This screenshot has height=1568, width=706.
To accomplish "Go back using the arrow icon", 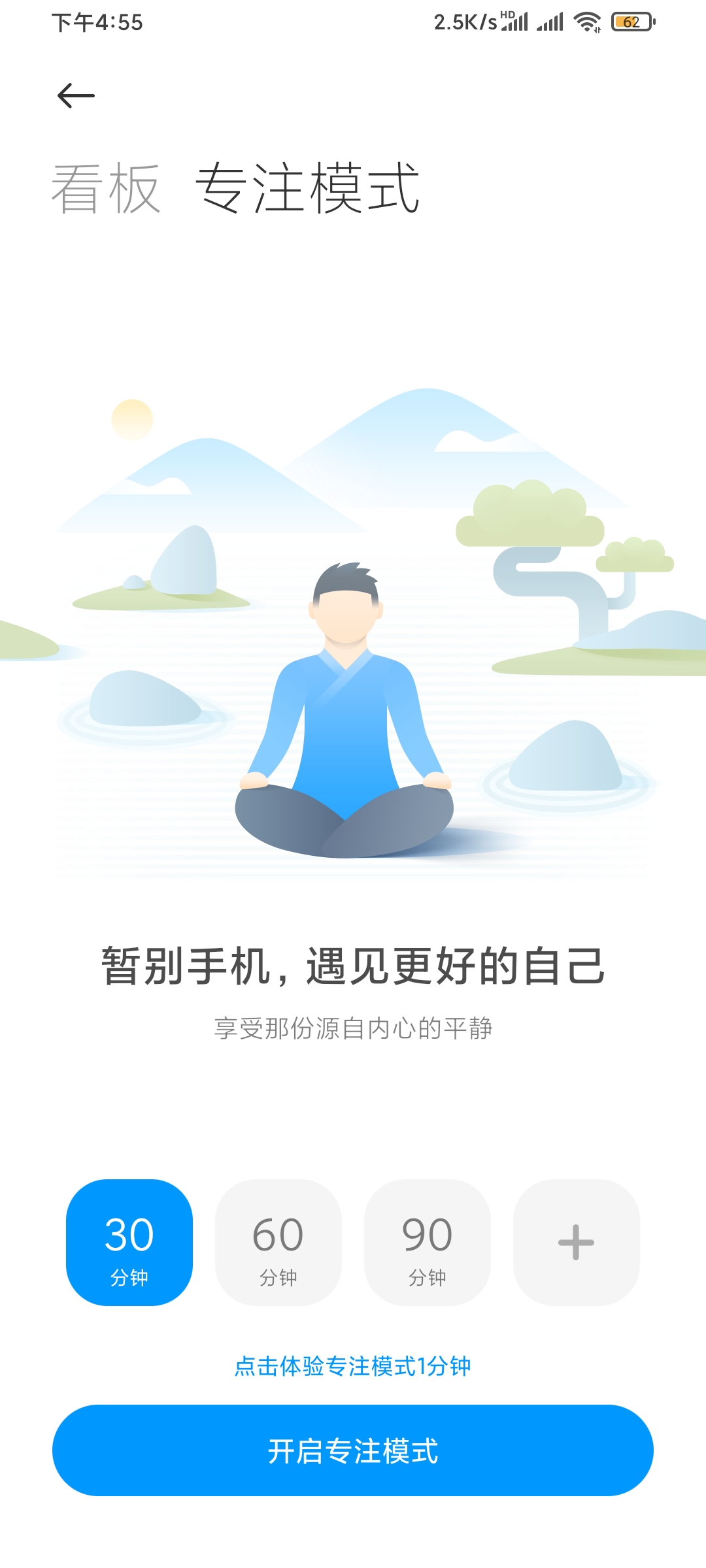I will tap(76, 96).
